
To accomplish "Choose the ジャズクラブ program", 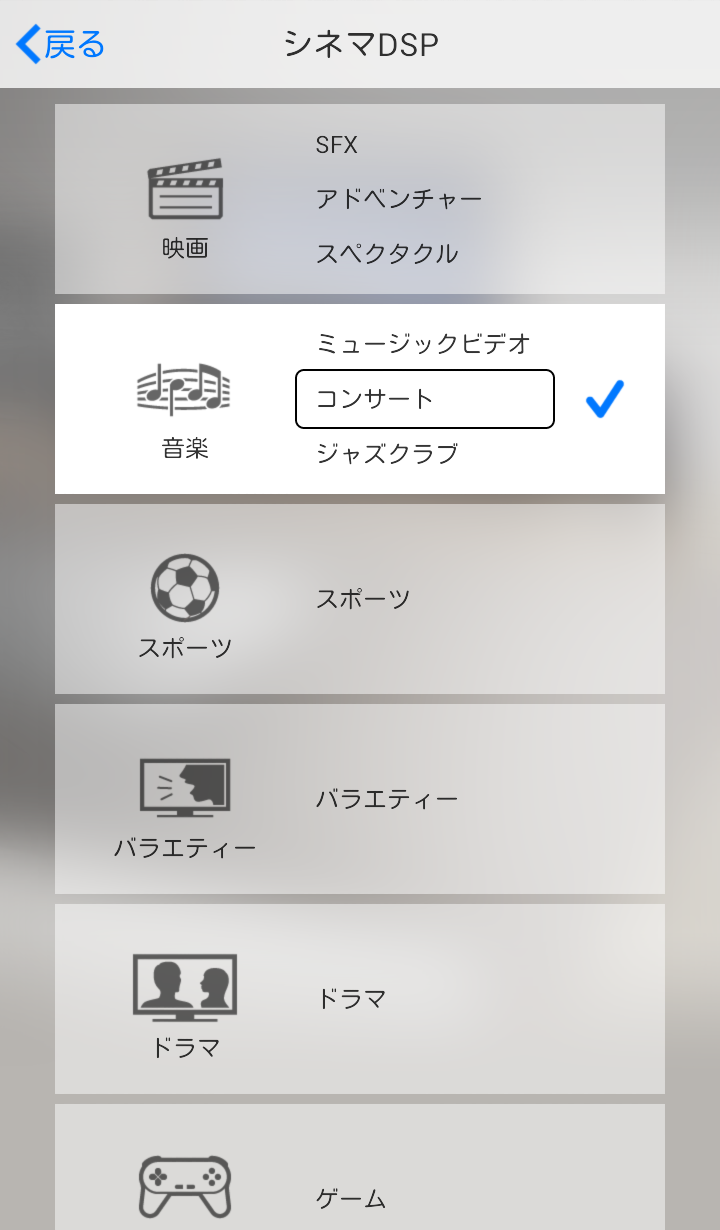I will click(387, 453).
